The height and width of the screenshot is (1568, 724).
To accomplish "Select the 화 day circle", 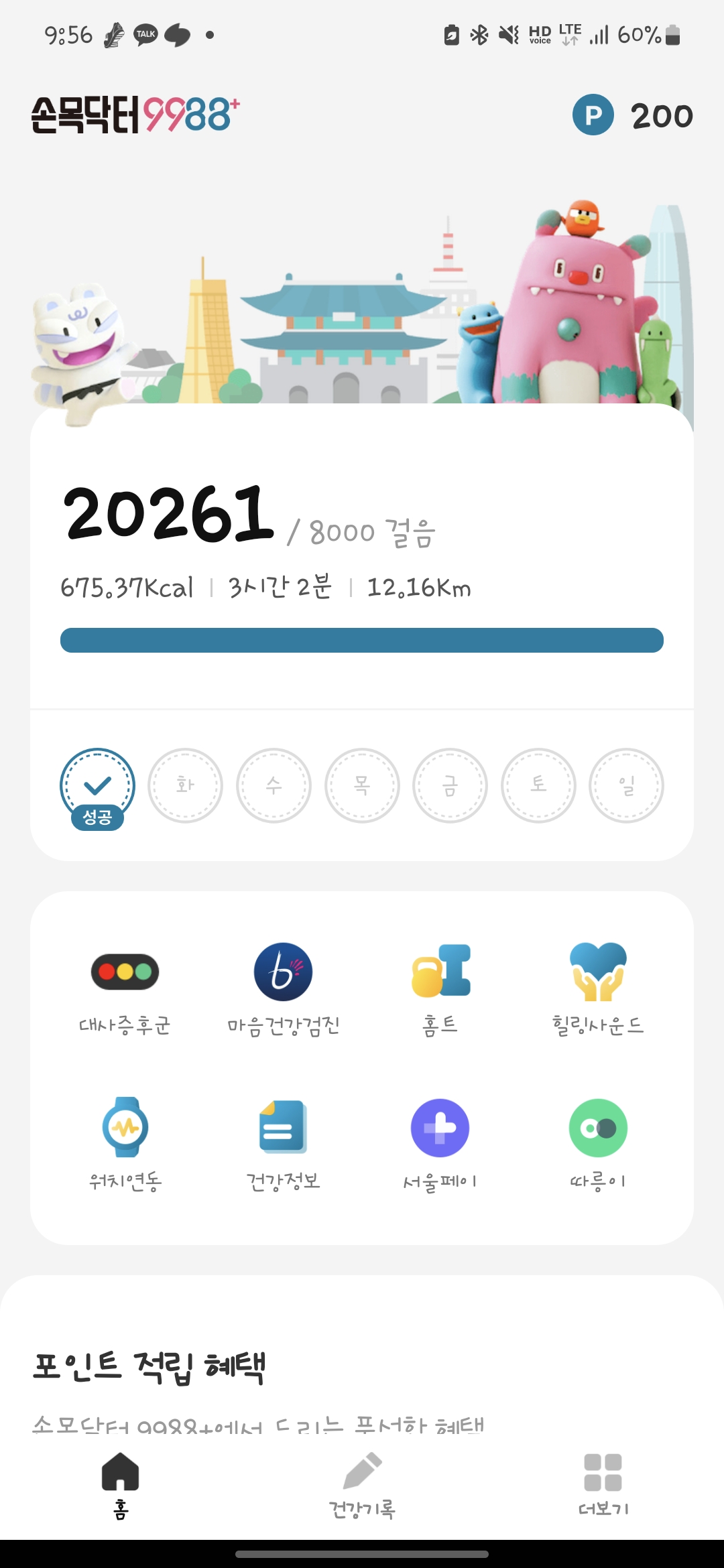I will pyautogui.click(x=185, y=785).
